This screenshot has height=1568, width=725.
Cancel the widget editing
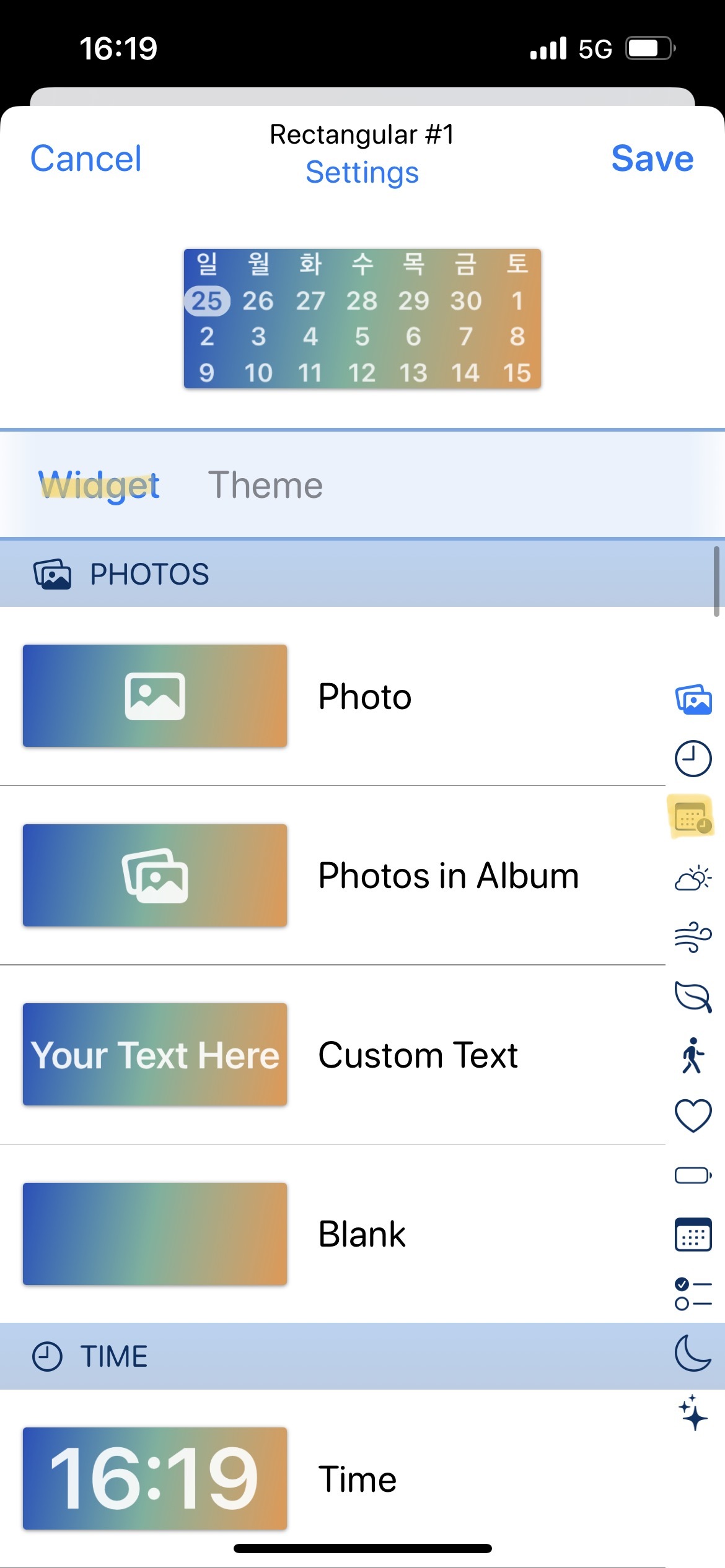(86, 159)
